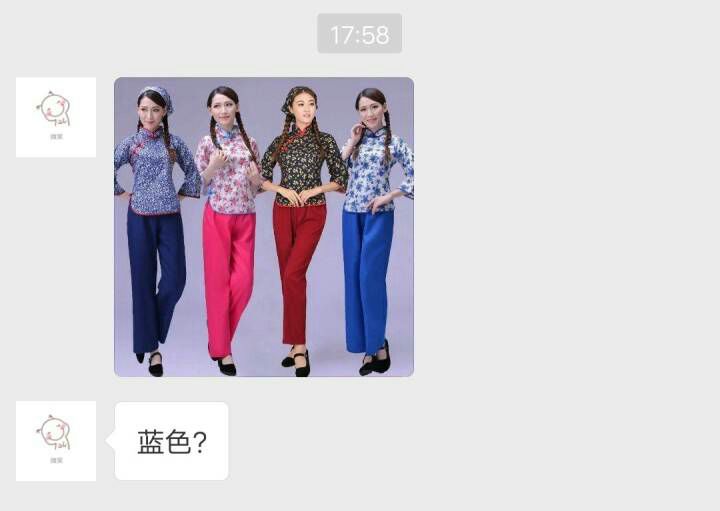Tap the sender's avatar beside the photo

[56, 117]
